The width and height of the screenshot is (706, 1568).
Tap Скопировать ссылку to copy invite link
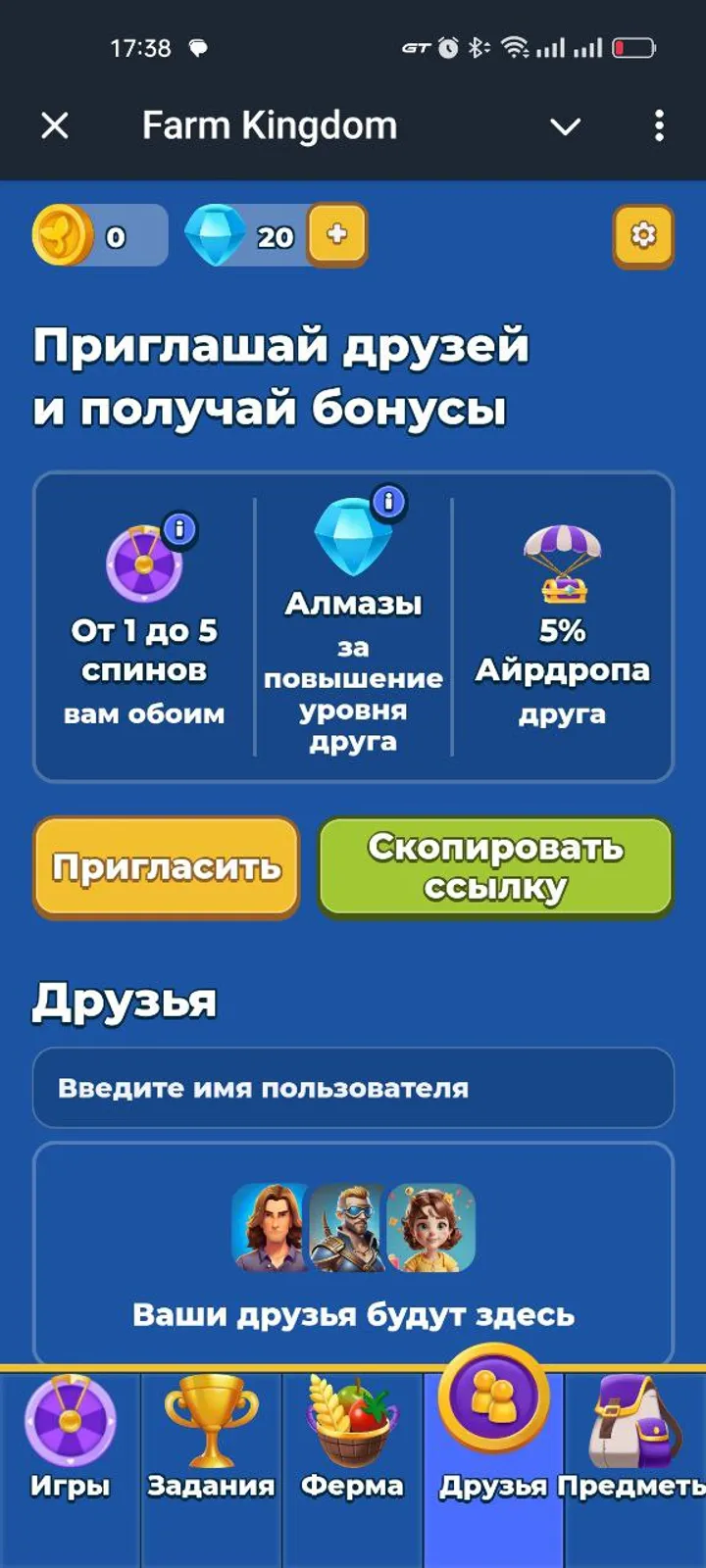[x=494, y=868]
